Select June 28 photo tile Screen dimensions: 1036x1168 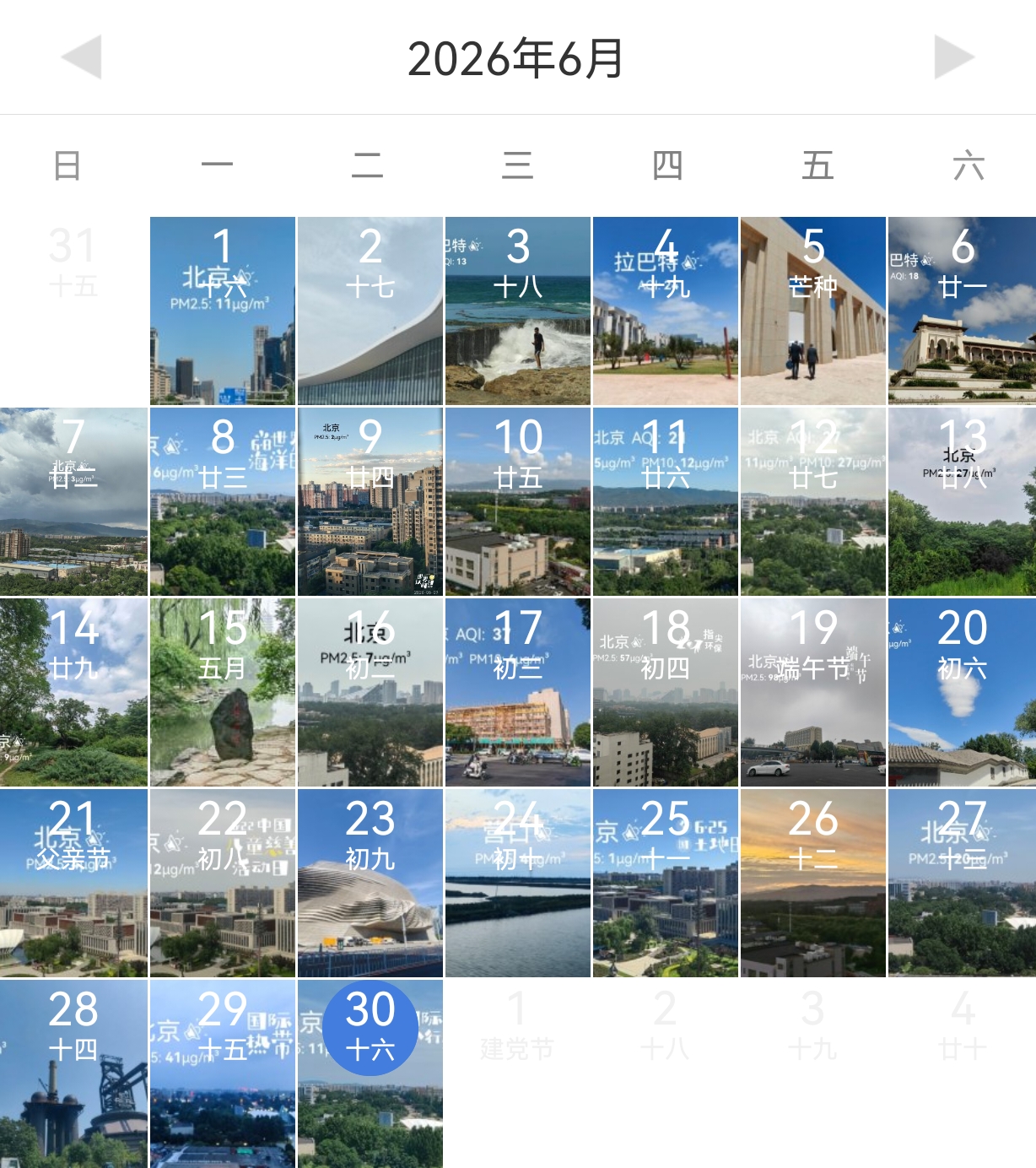click(73, 1073)
